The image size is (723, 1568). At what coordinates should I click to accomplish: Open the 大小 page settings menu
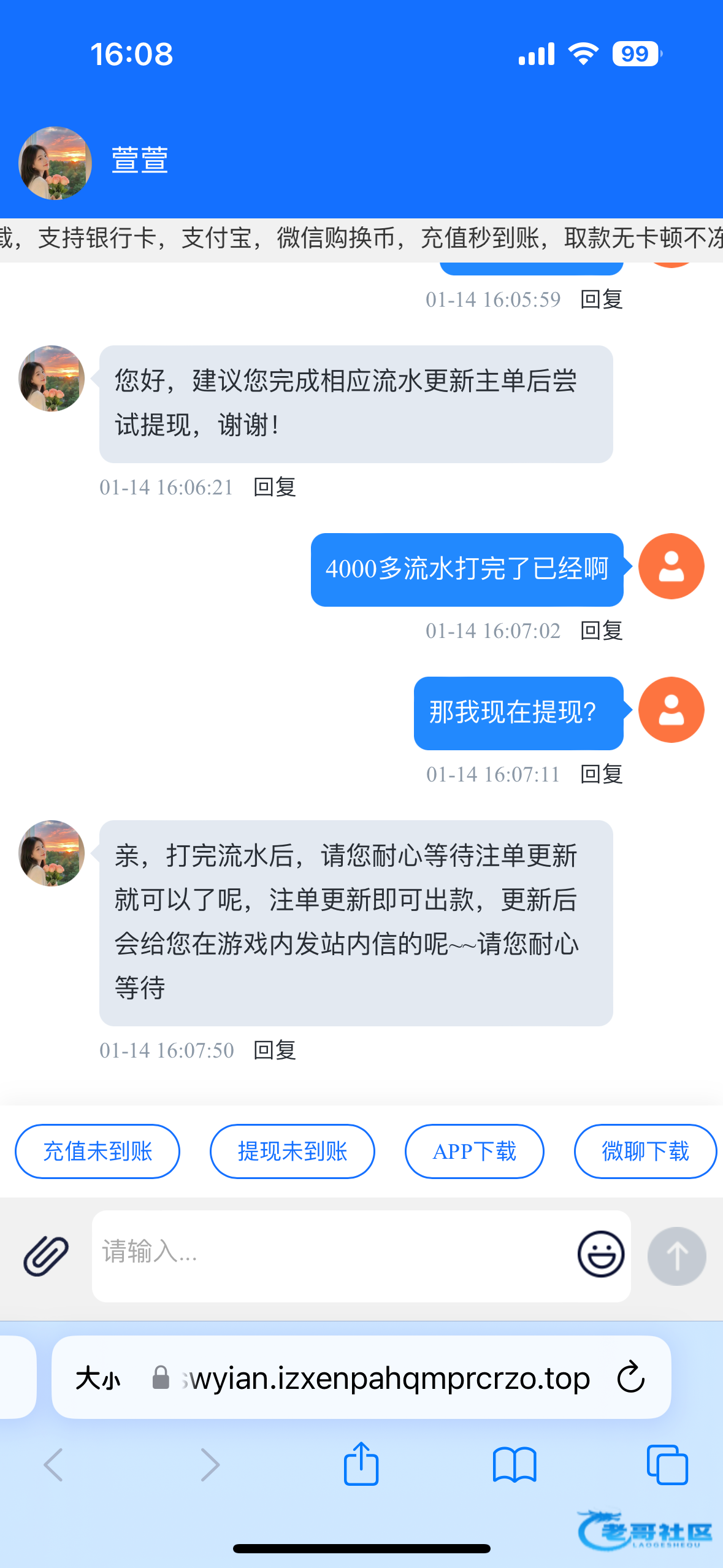pyautogui.click(x=98, y=1378)
